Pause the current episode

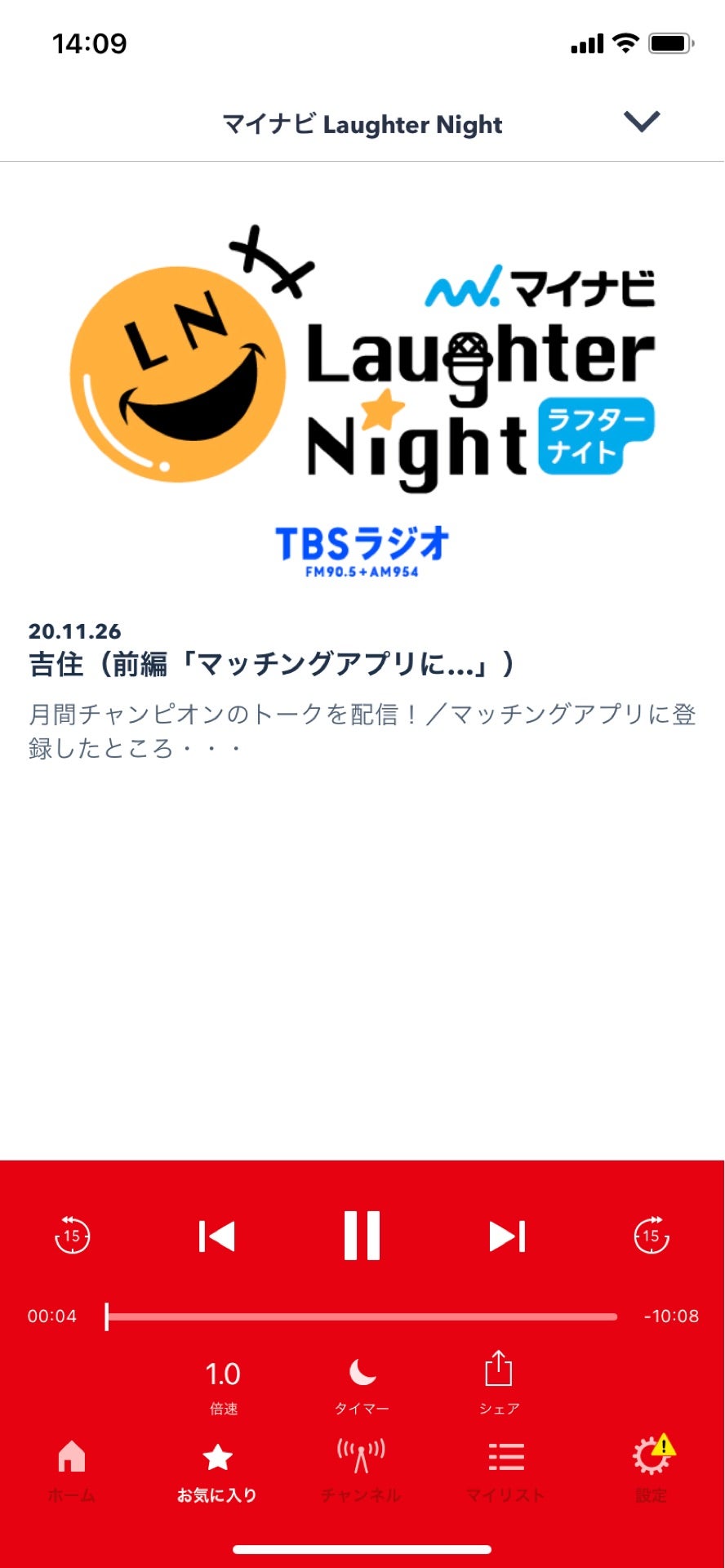362,1235
